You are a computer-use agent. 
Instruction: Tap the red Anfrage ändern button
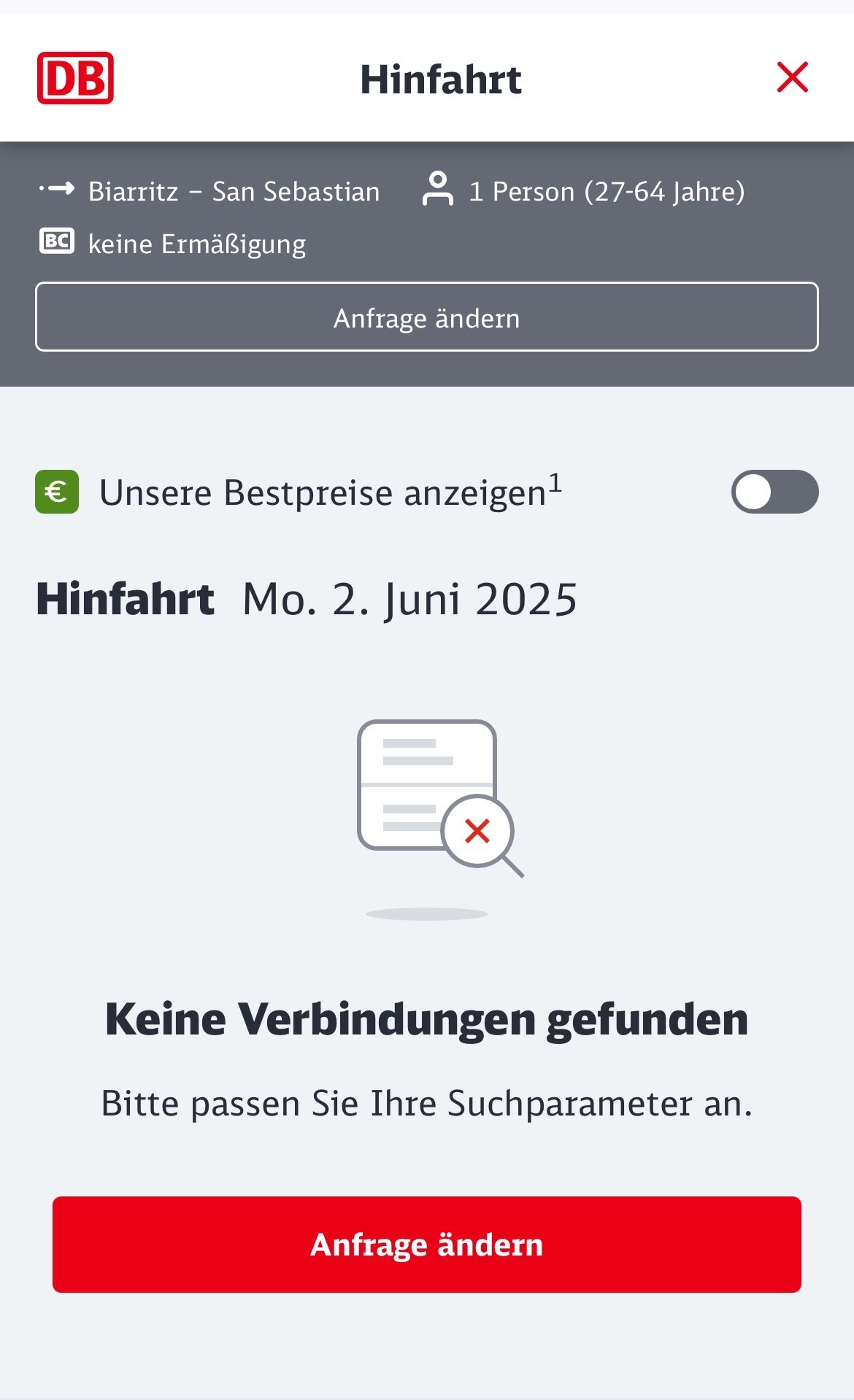(x=427, y=1245)
